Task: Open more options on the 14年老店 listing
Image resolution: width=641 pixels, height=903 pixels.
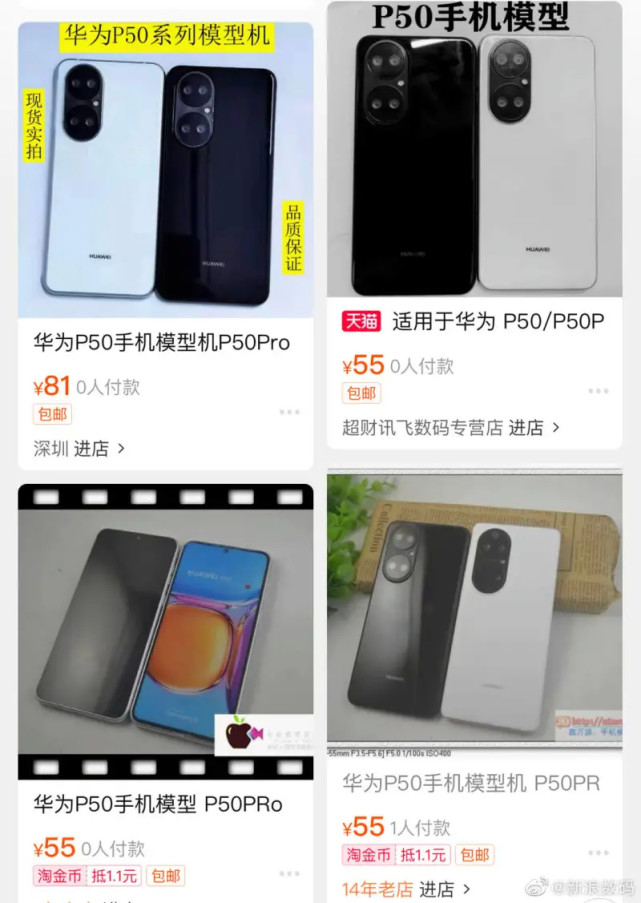Action: (598, 853)
